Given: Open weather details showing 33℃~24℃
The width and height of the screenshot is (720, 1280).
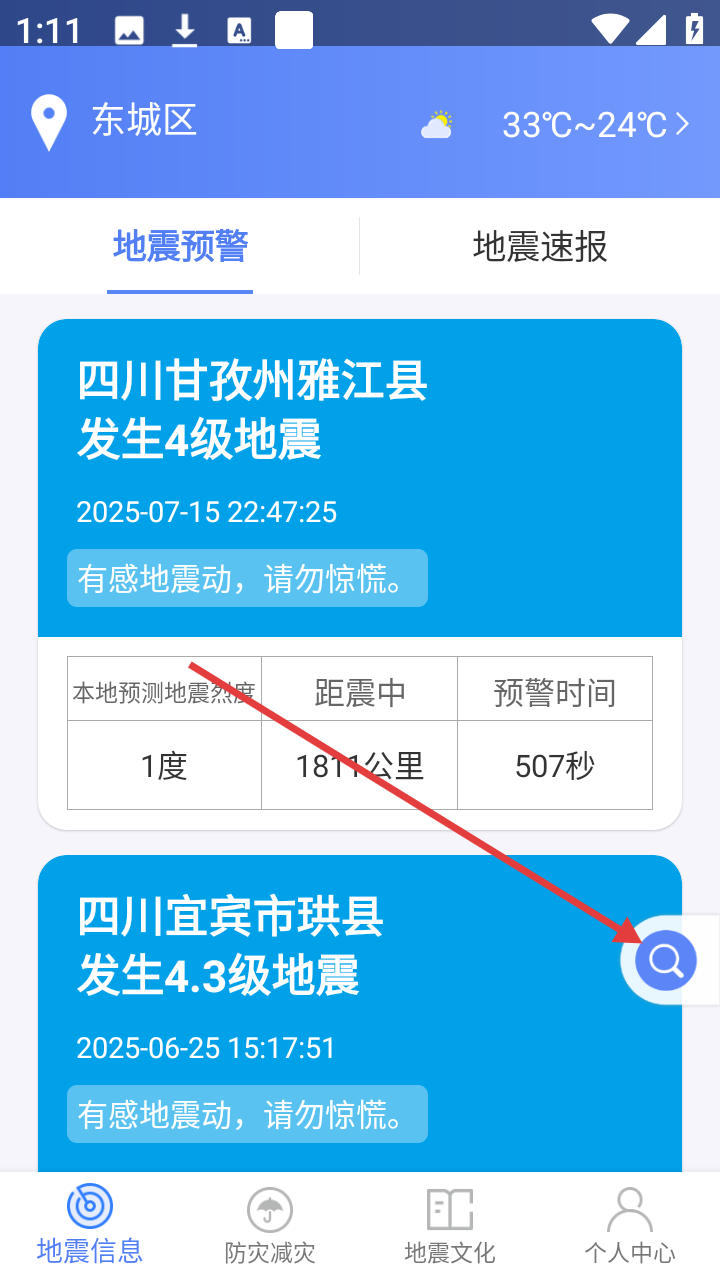Looking at the screenshot, I should tap(556, 125).
